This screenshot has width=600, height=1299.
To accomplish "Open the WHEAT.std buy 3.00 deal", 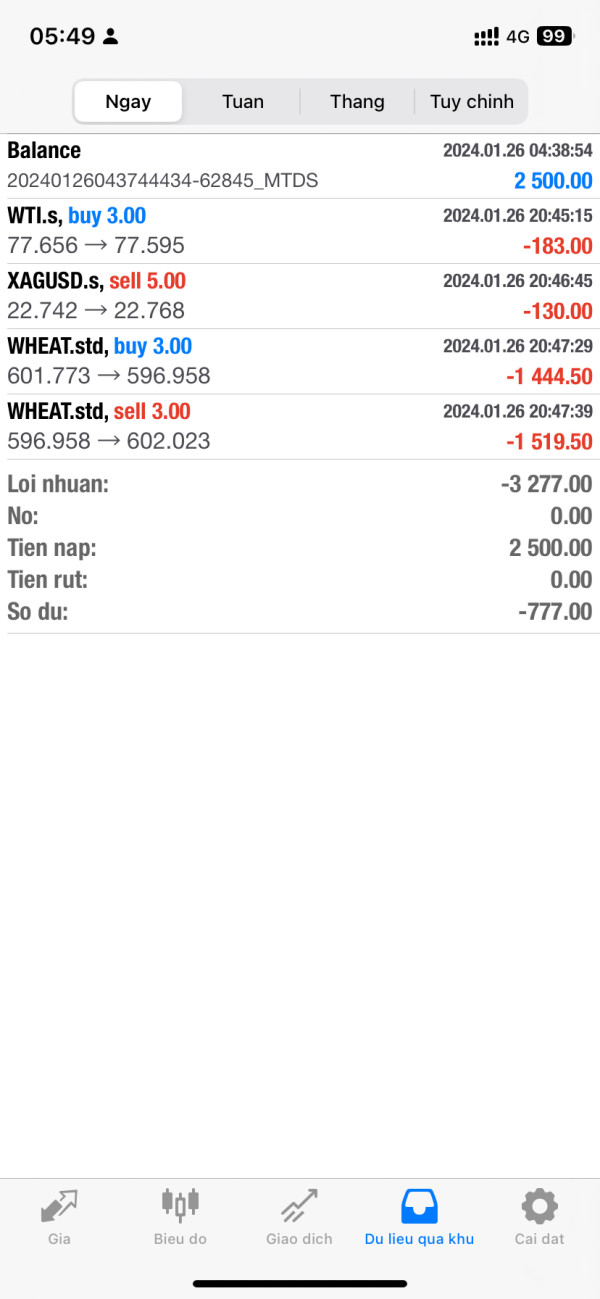I will [x=300, y=361].
